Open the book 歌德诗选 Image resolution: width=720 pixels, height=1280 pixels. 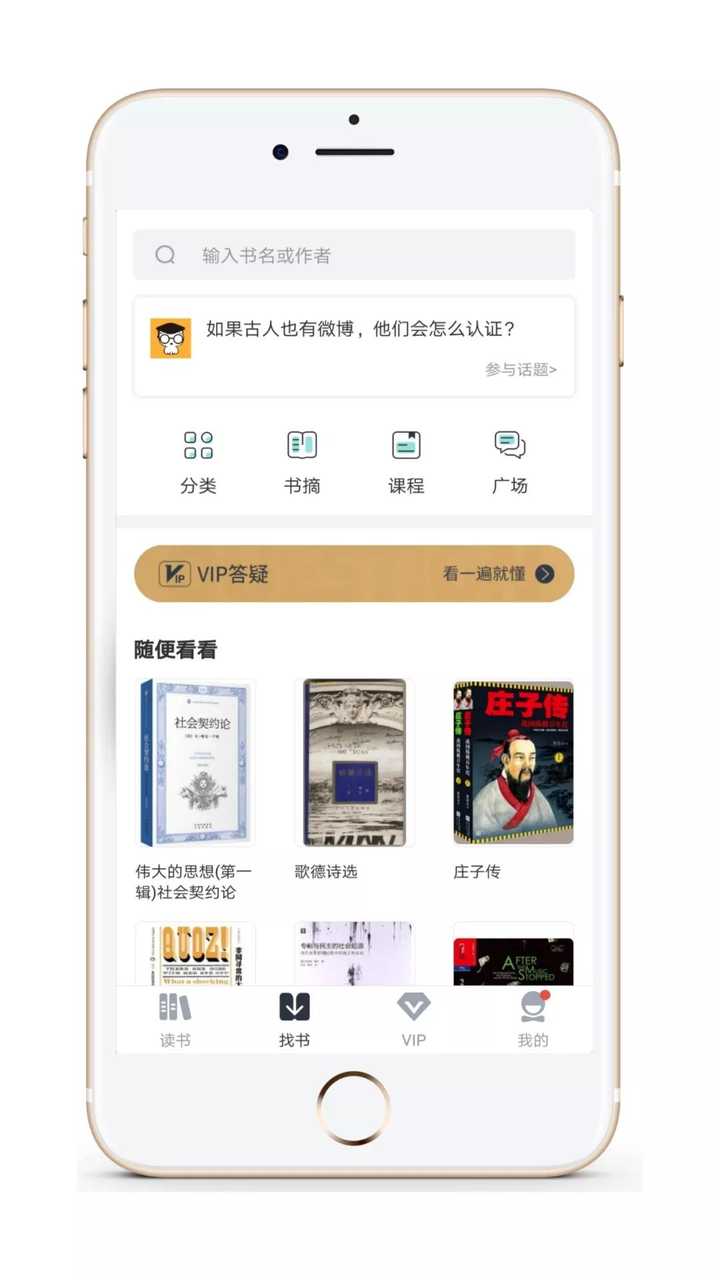click(x=354, y=763)
